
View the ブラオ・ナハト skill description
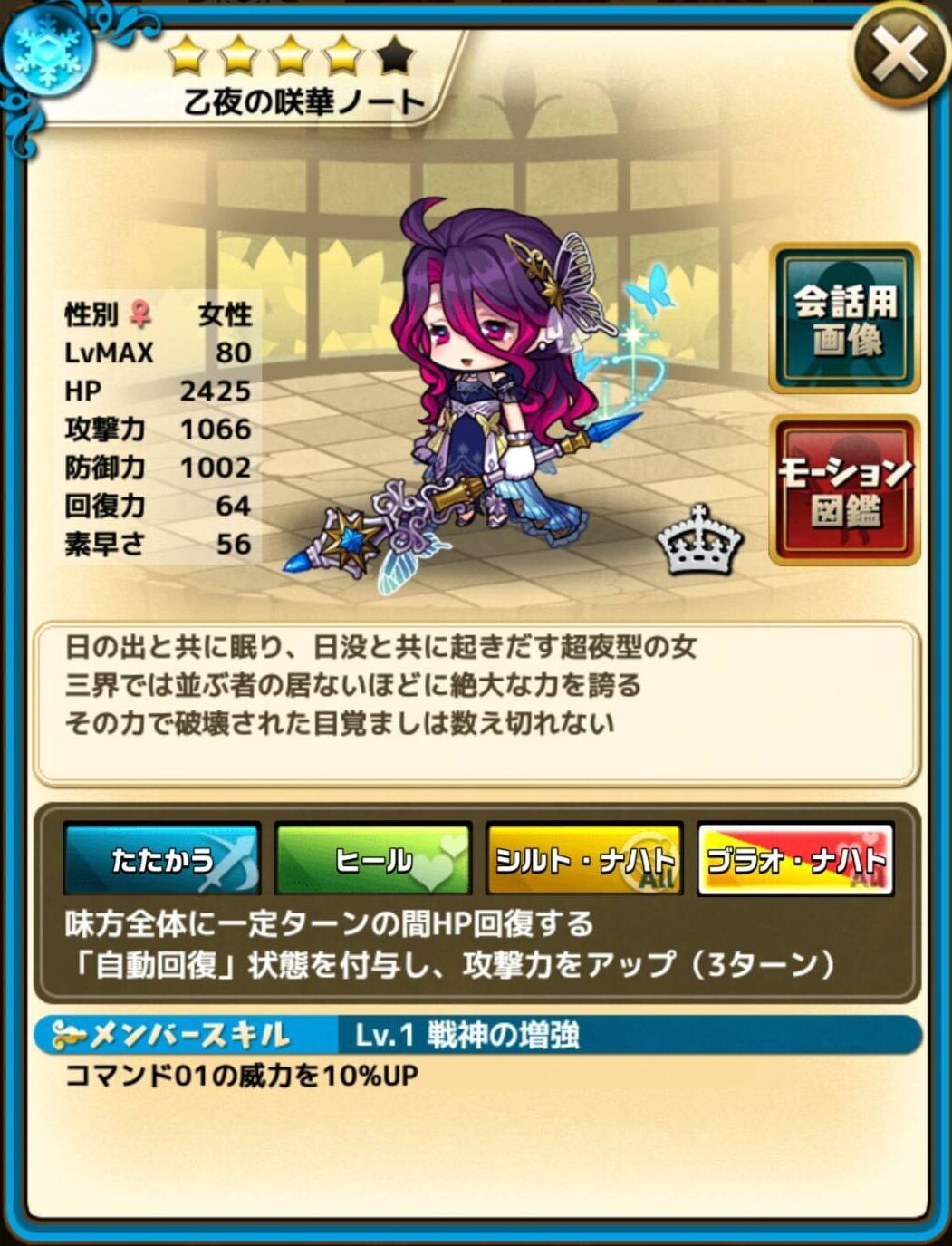[x=796, y=858]
